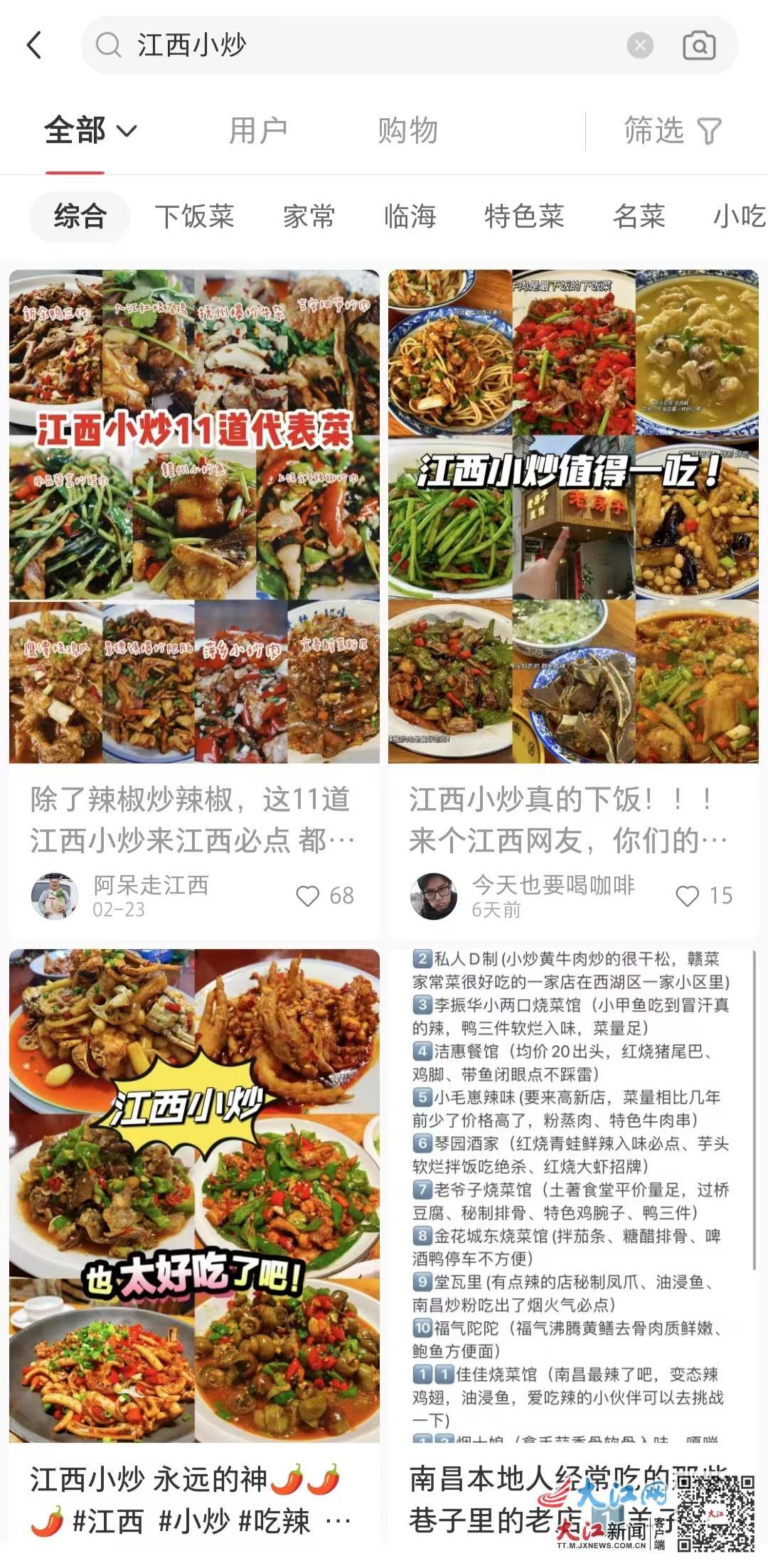
Task: Expand the 特色菜 category filter
Action: tap(521, 217)
